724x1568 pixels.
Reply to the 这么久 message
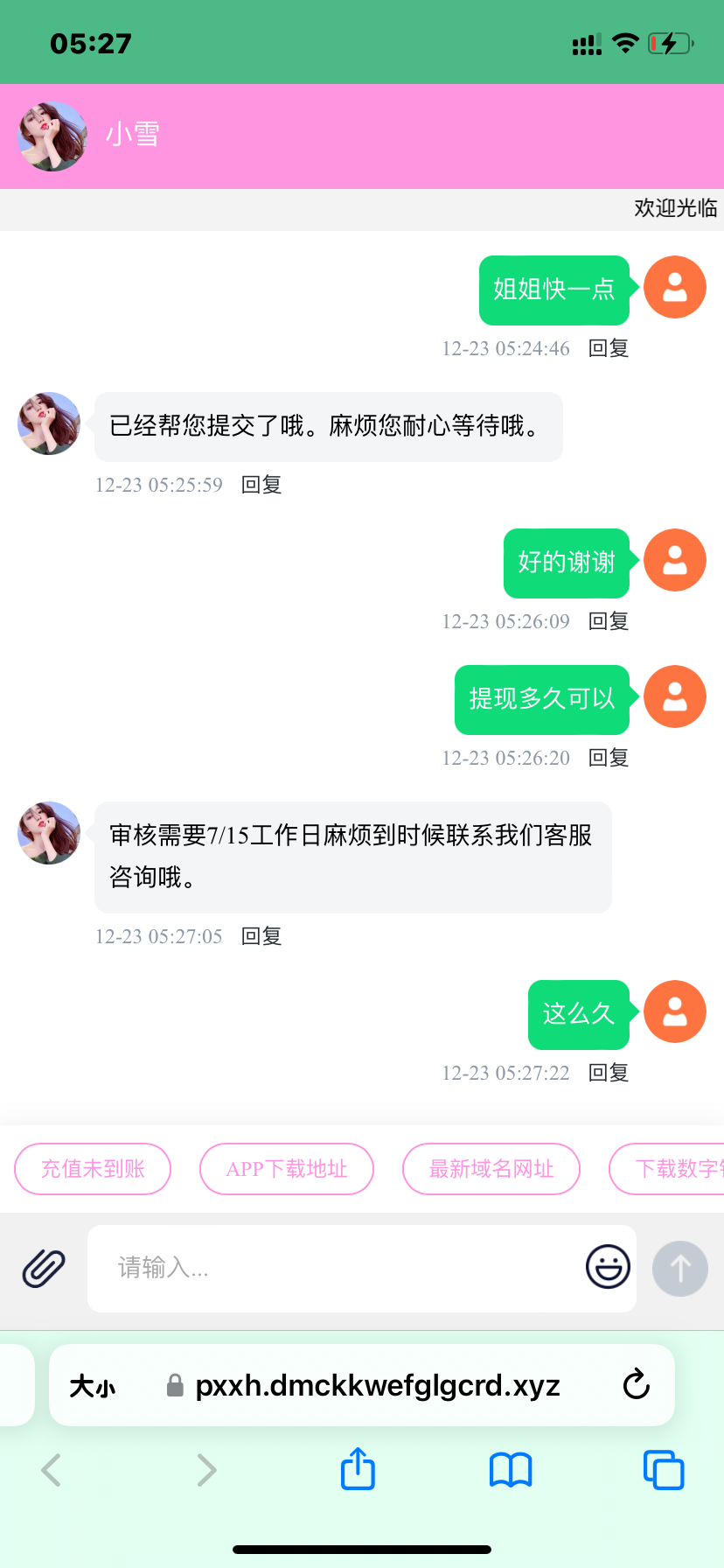(609, 1074)
